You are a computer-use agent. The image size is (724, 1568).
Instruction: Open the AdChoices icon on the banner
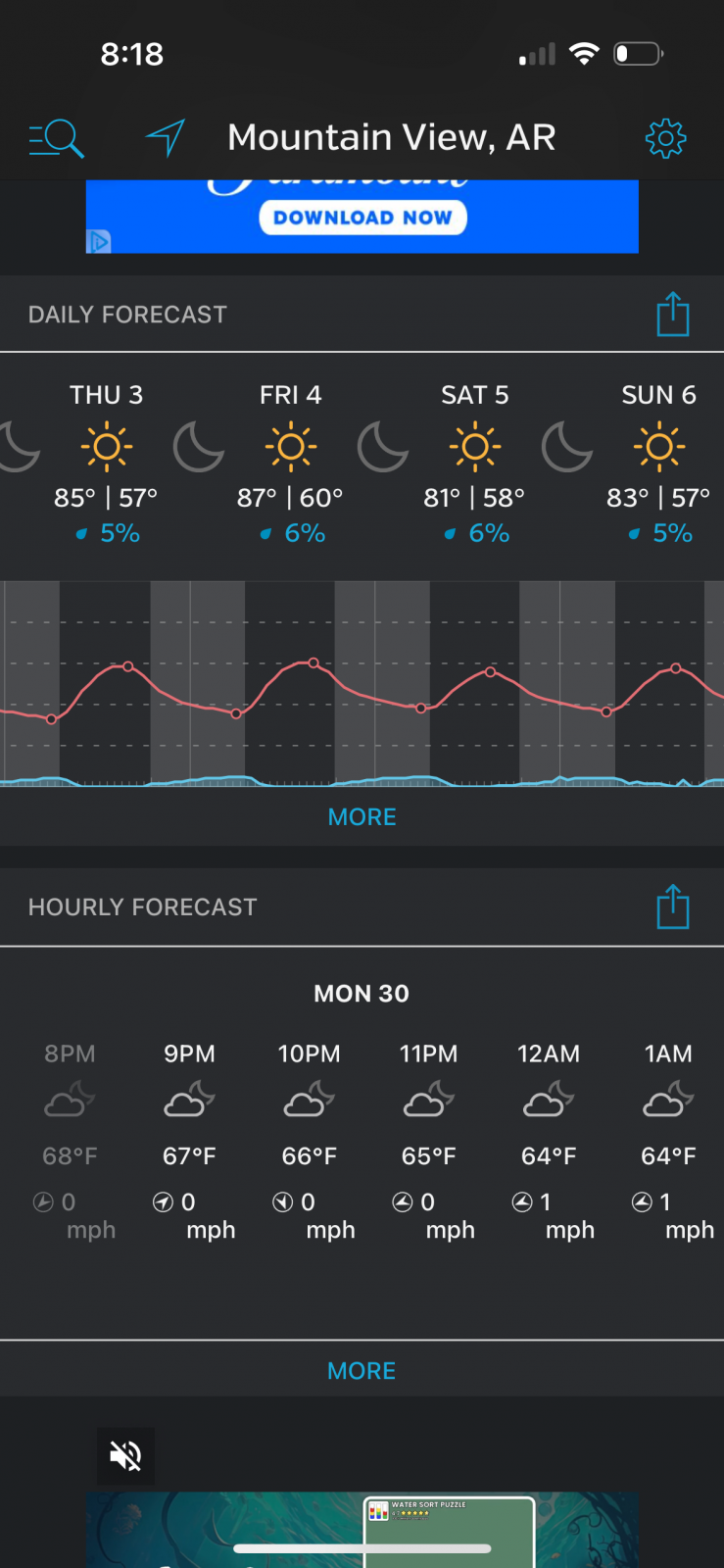click(99, 241)
